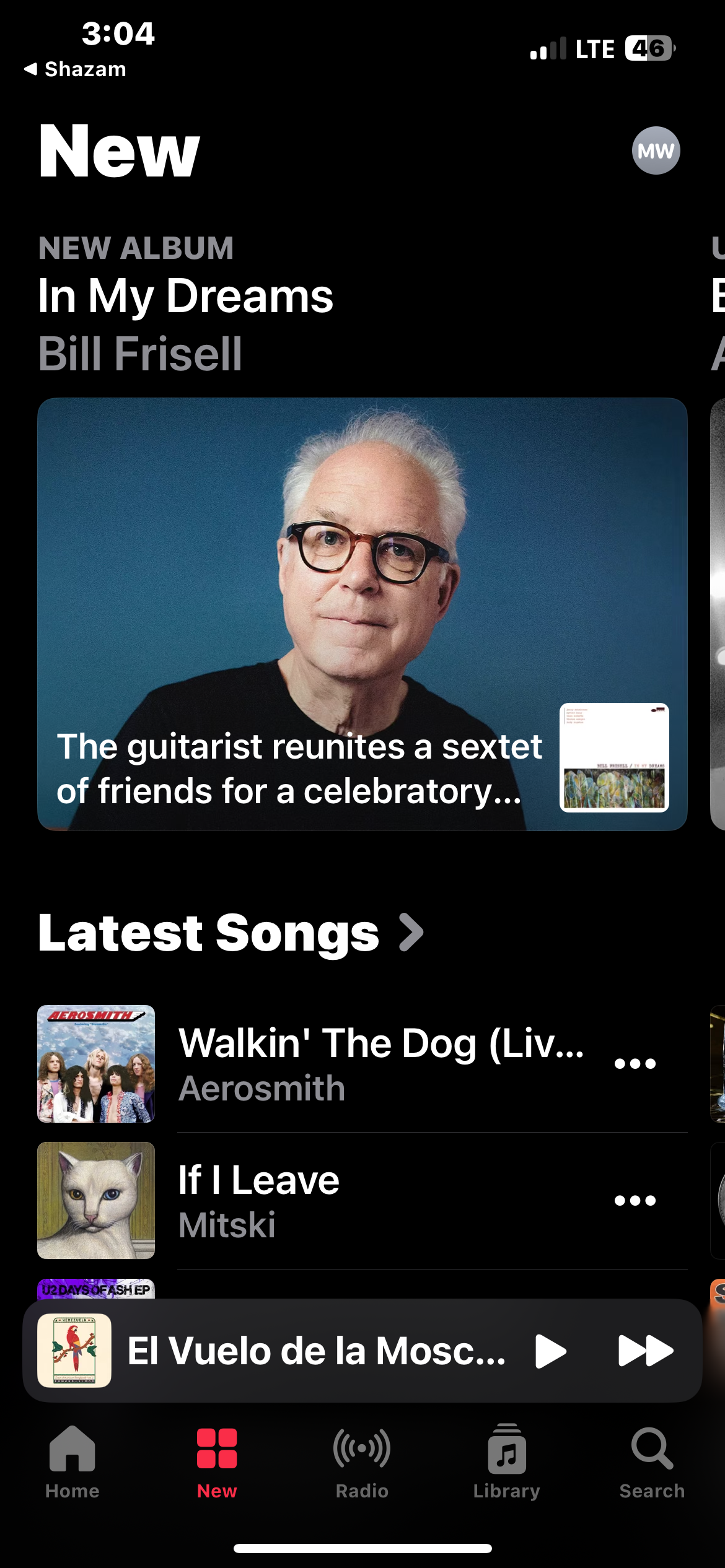Open the In My Dreams album card
The height and width of the screenshot is (1568, 725).
click(x=362, y=613)
